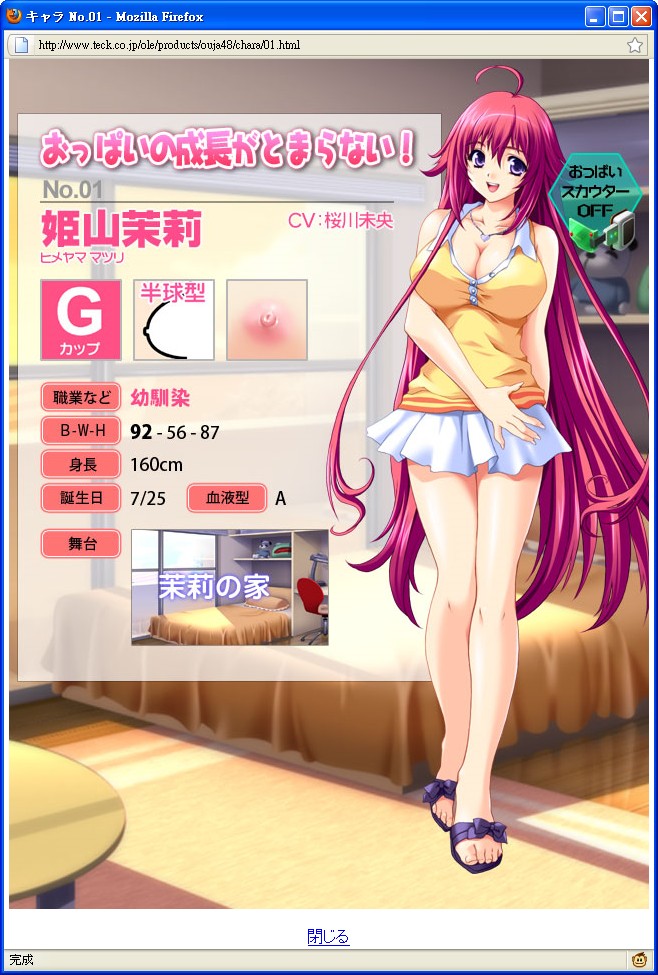
Task: Focus the address bar showing teck.co.jp URL
Action: [x=320, y=45]
